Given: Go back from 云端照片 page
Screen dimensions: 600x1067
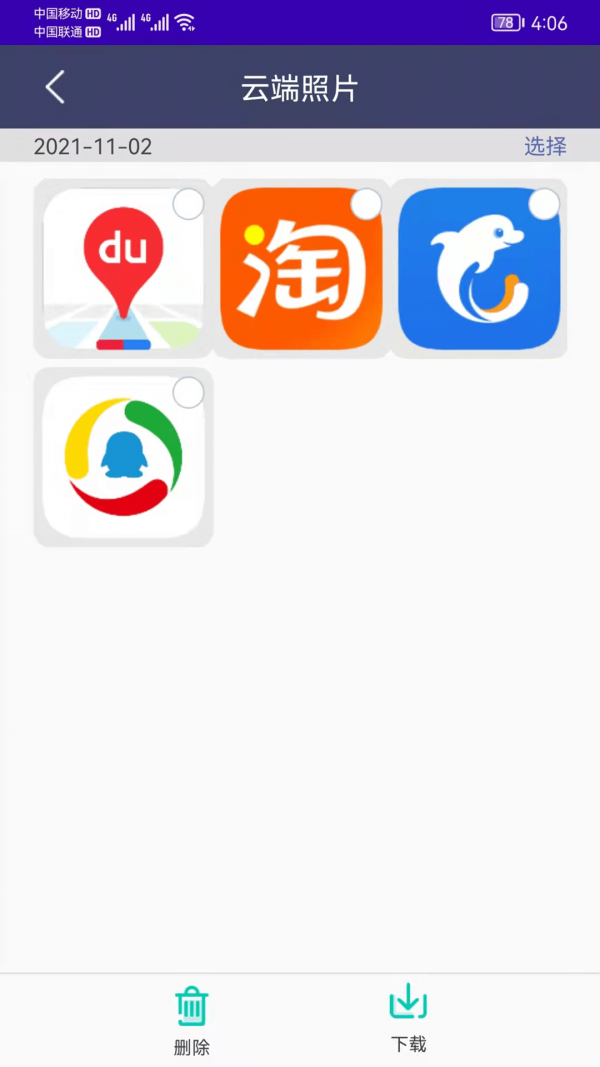Looking at the screenshot, I should point(55,87).
